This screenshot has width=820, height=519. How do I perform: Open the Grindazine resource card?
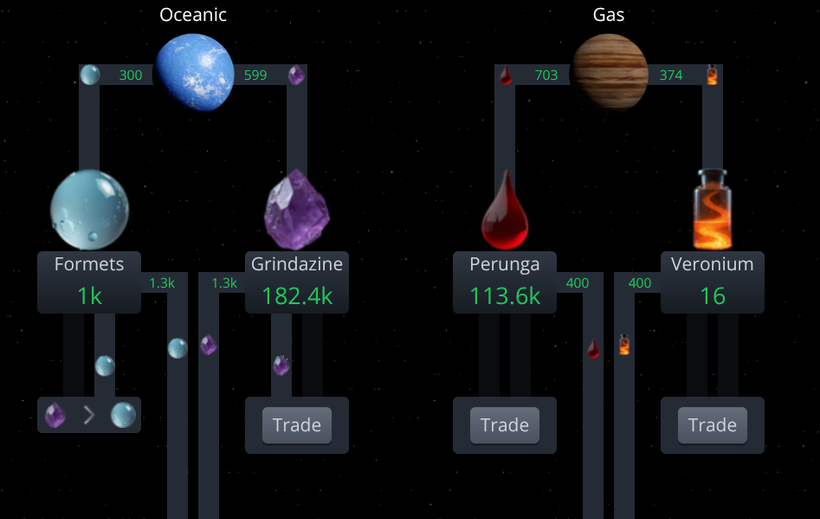297,283
